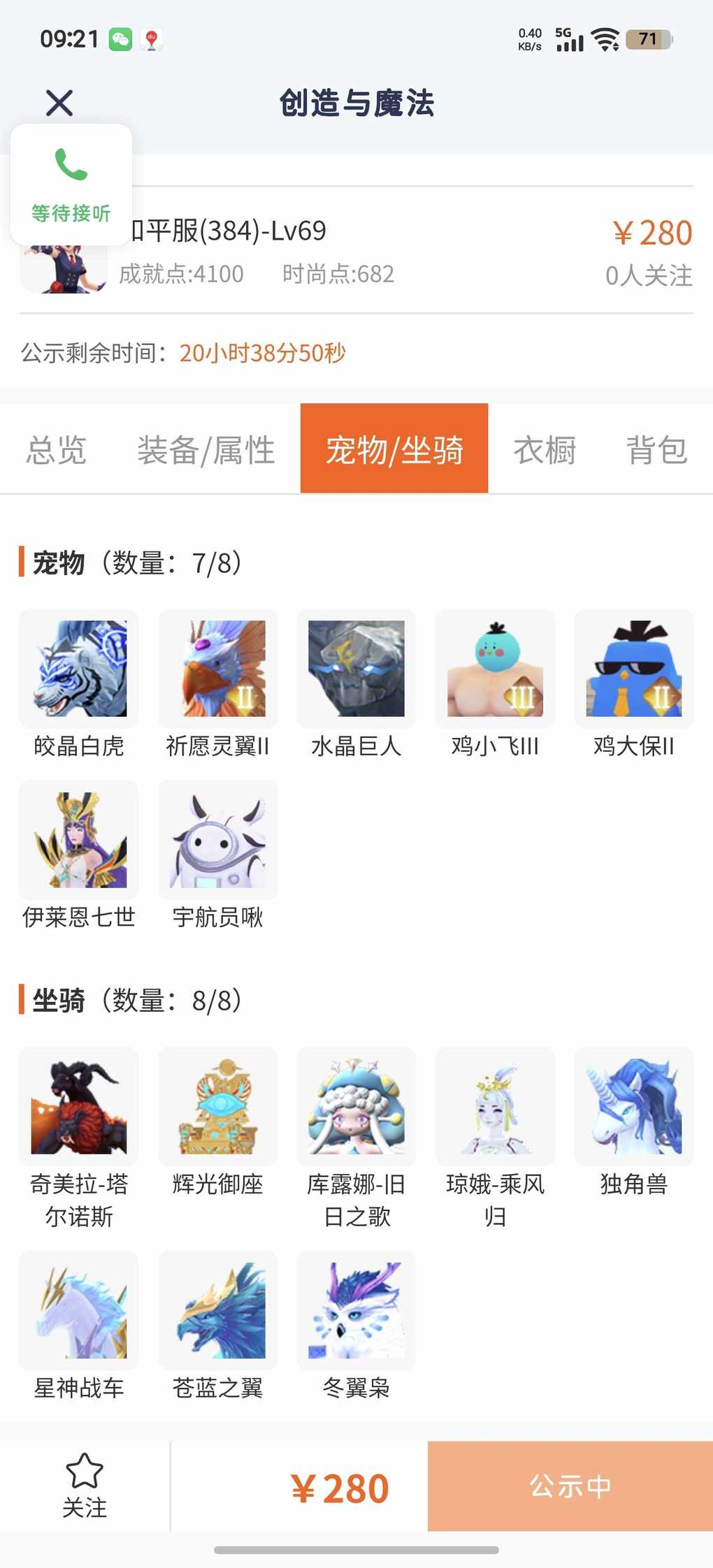Close the 创造与魔法 page
Screen dimensions: 713x1568
(x=59, y=103)
